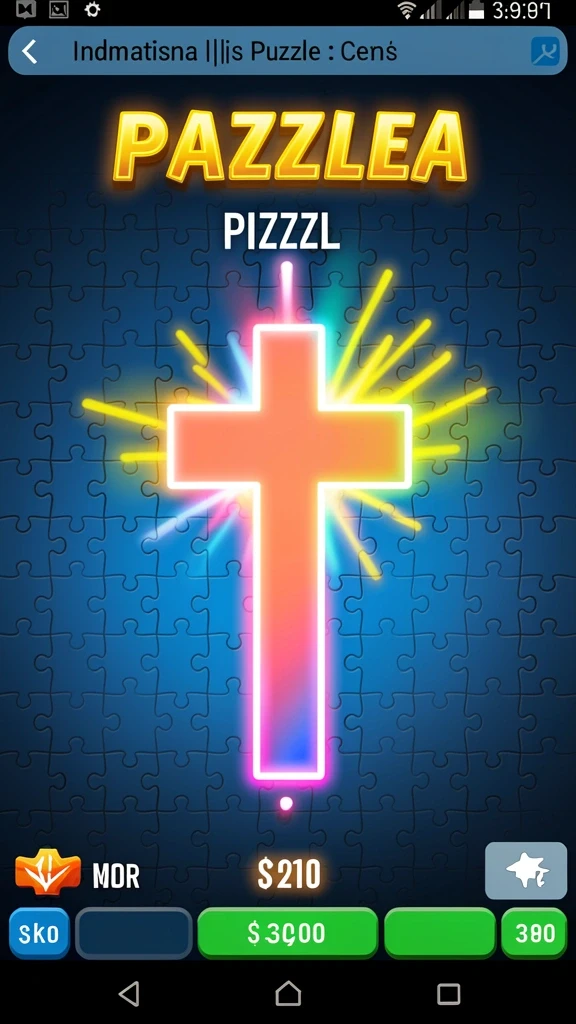The image size is (576, 1024).
Task: Tap the green $3000 button
Action: [287, 933]
